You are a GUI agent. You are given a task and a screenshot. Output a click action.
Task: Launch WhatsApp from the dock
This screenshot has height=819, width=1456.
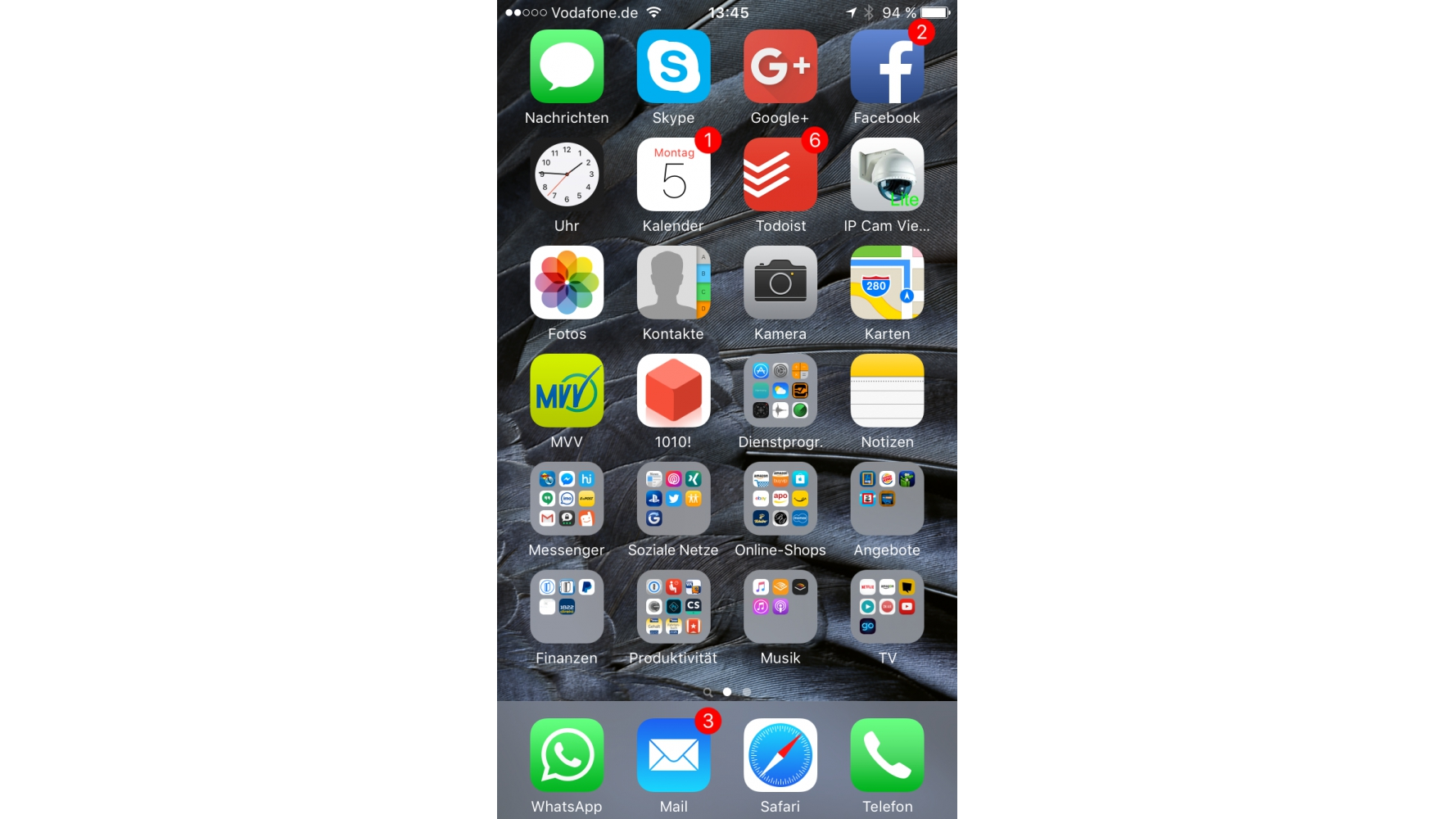pyautogui.click(x=567, y=755)
